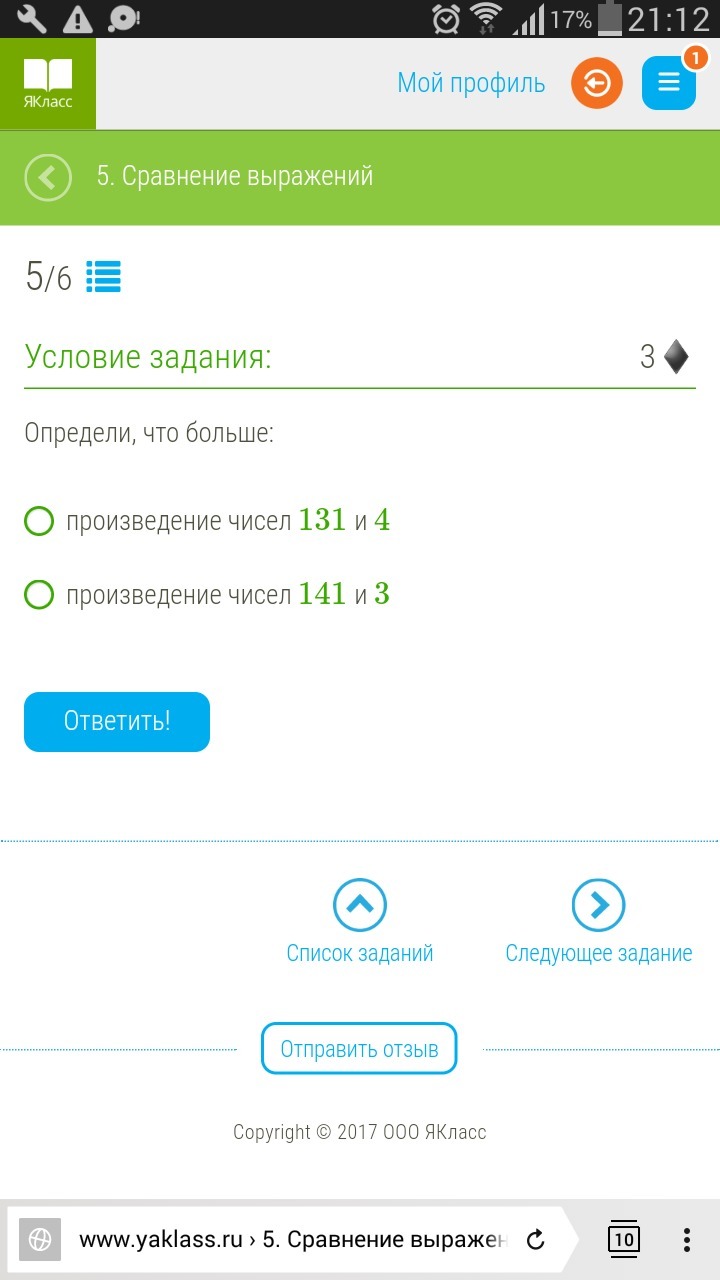Image resolution: width=720 pixels, height=1280 pixels.
Task: Go to Следующее задание
Action: pos(598,922)
